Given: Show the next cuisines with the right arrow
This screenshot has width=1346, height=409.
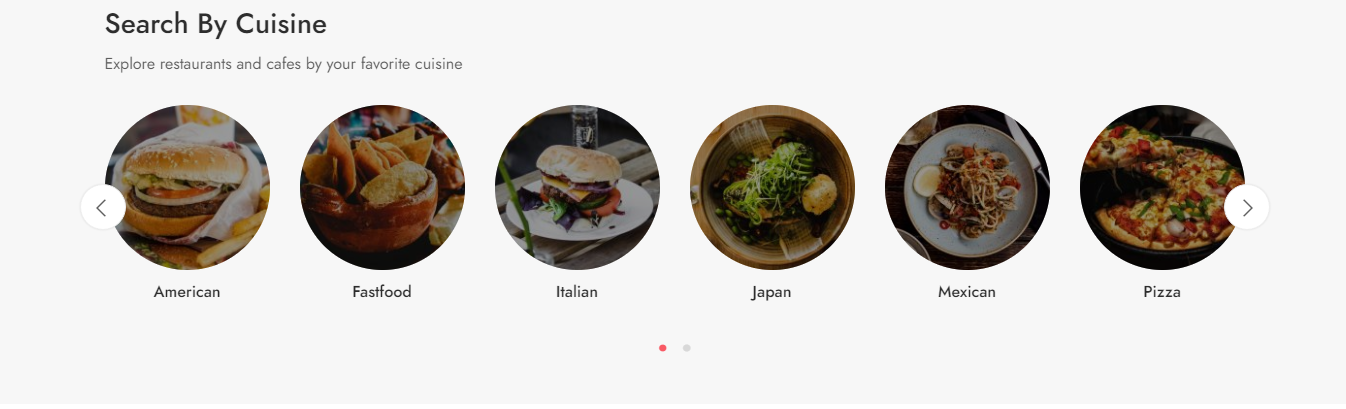Looking at the screenshot, I should coord(1246,208).
